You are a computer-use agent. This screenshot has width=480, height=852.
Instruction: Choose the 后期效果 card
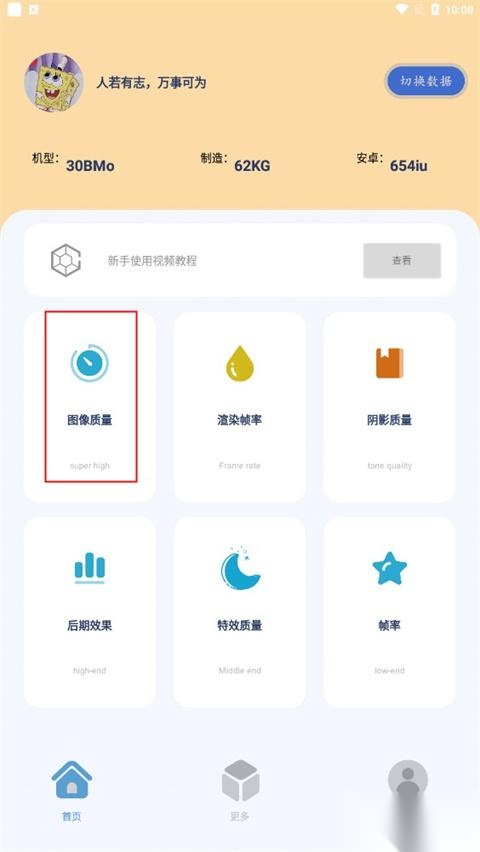click(90, 612)
